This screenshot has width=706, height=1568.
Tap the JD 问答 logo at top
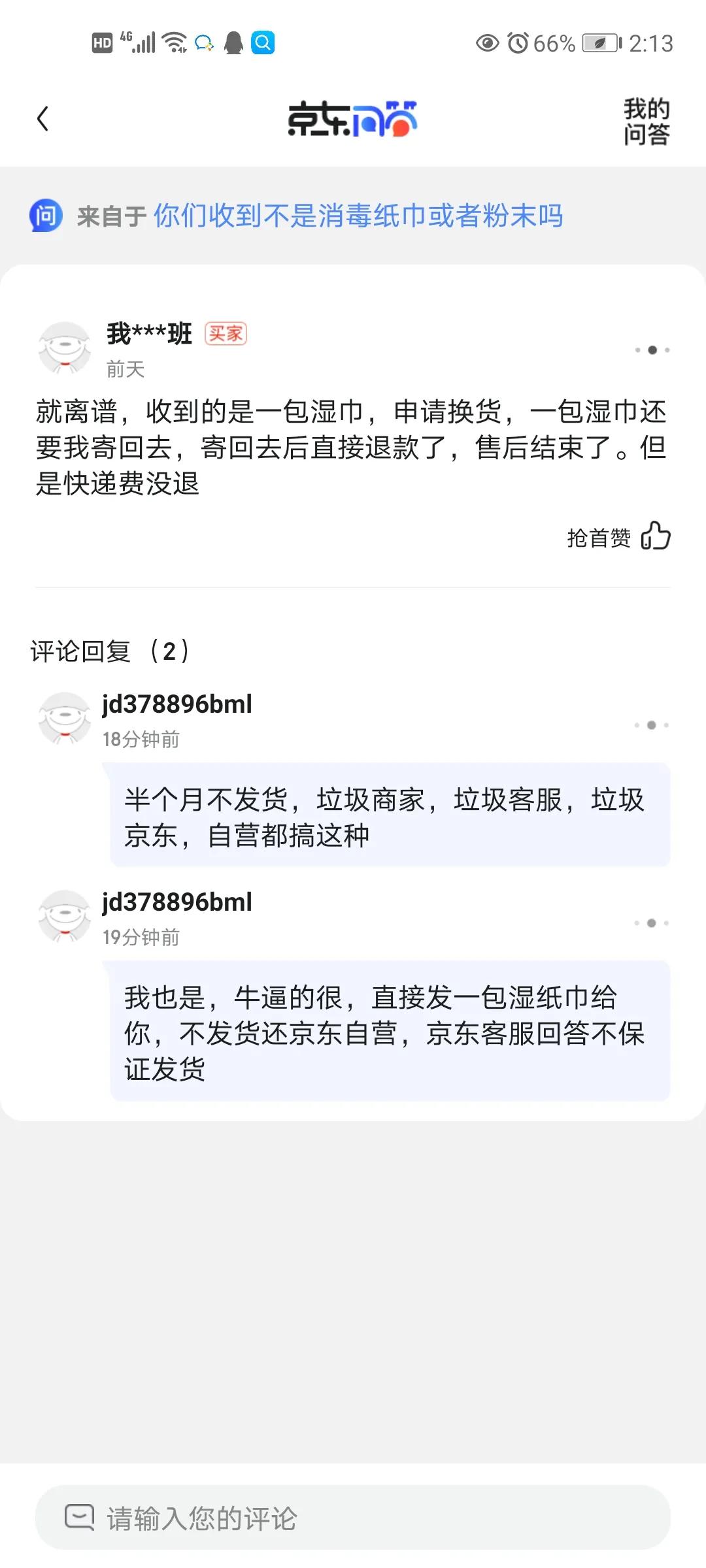pos(353,119)
